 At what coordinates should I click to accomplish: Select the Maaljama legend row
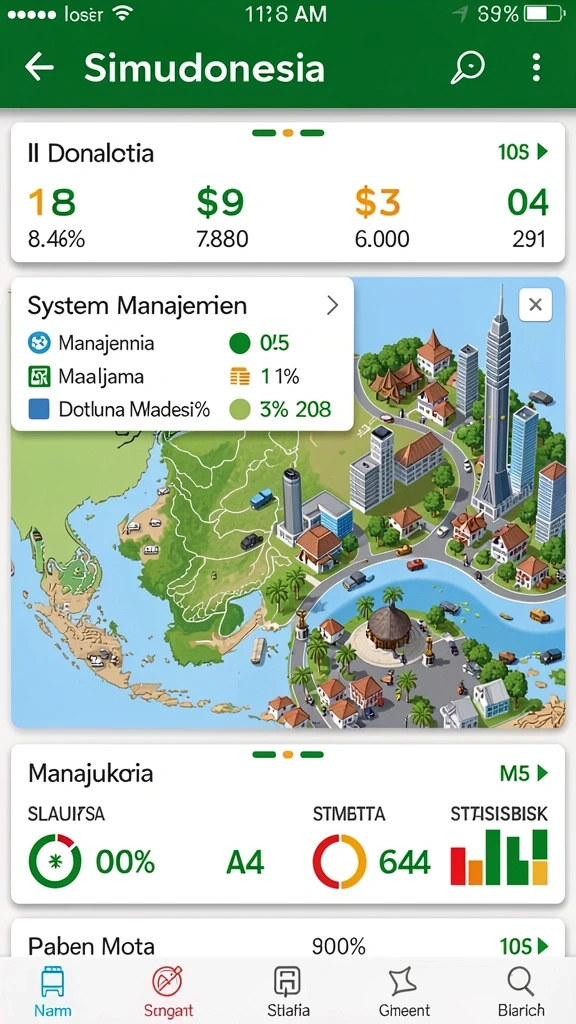tap(182, 376)
